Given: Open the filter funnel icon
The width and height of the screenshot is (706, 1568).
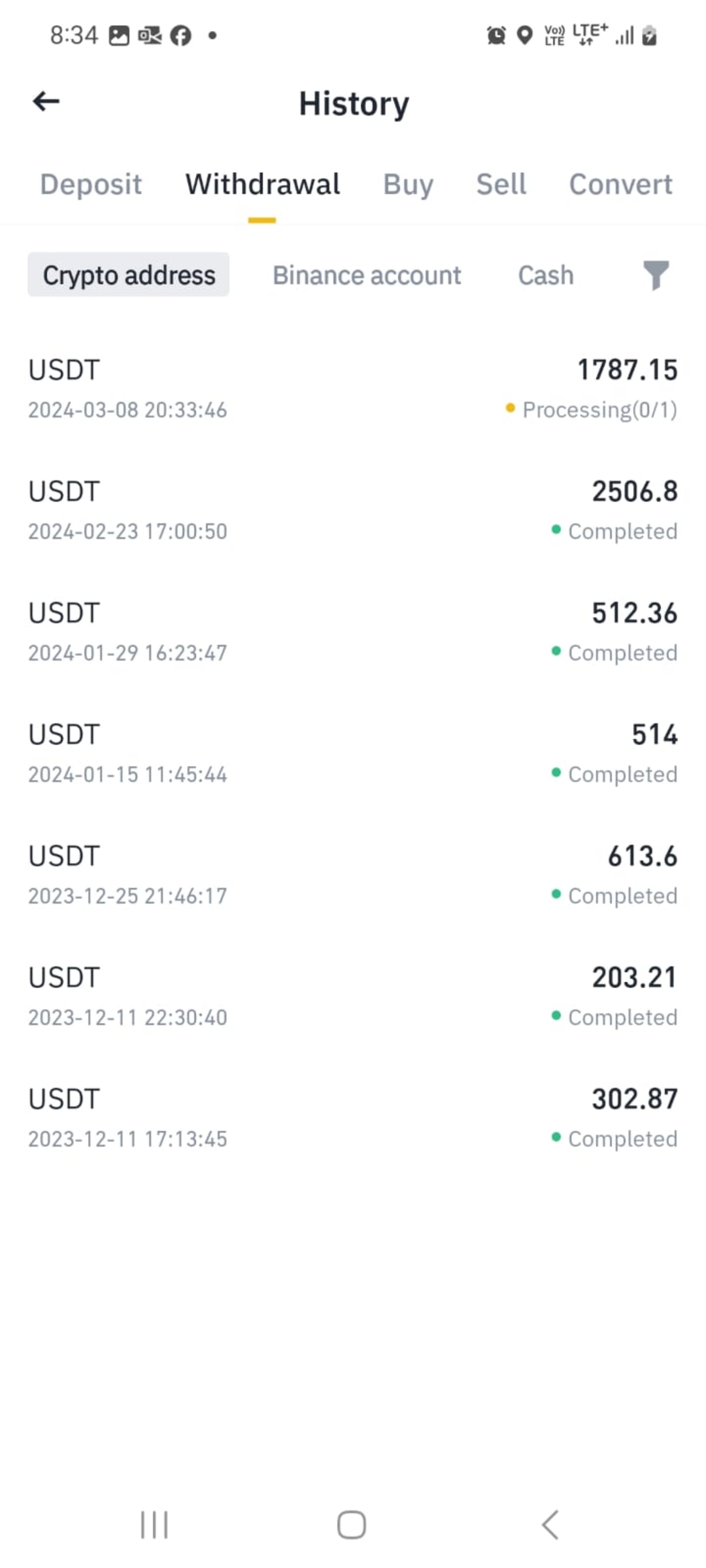Looking at the screenshot, I should click(x=656, y=275).
